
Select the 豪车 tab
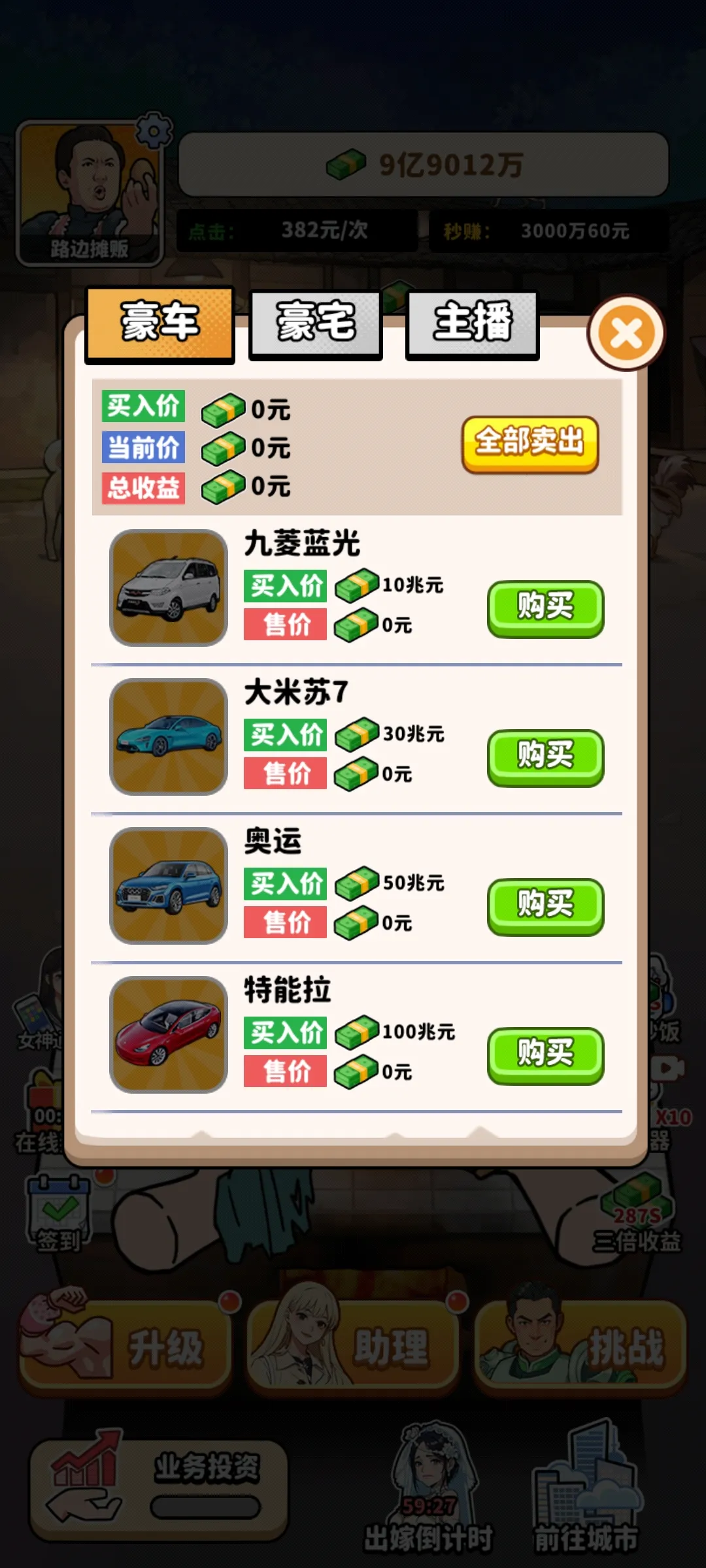tap(160, 323)
